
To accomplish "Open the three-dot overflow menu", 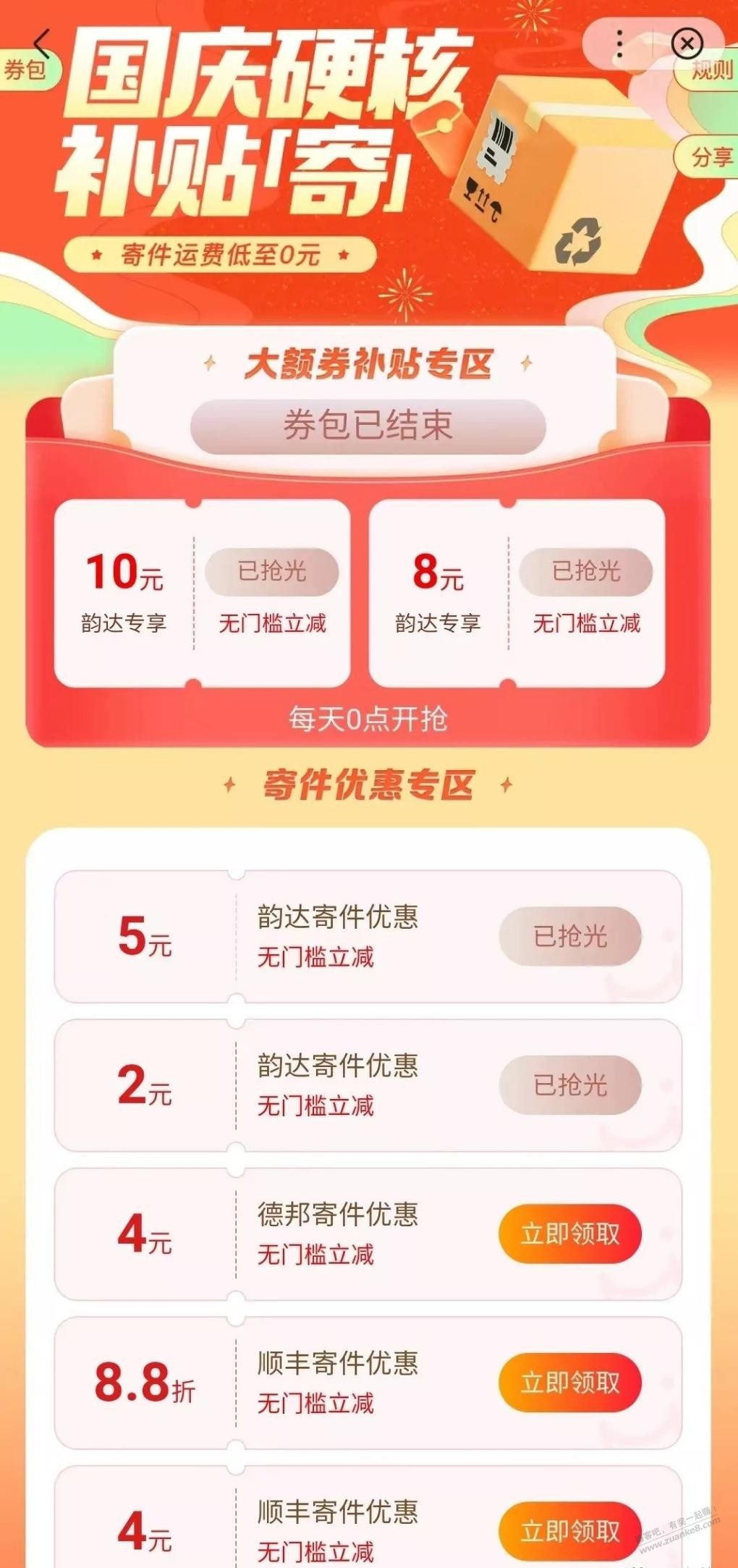I will tap(619, 45).
